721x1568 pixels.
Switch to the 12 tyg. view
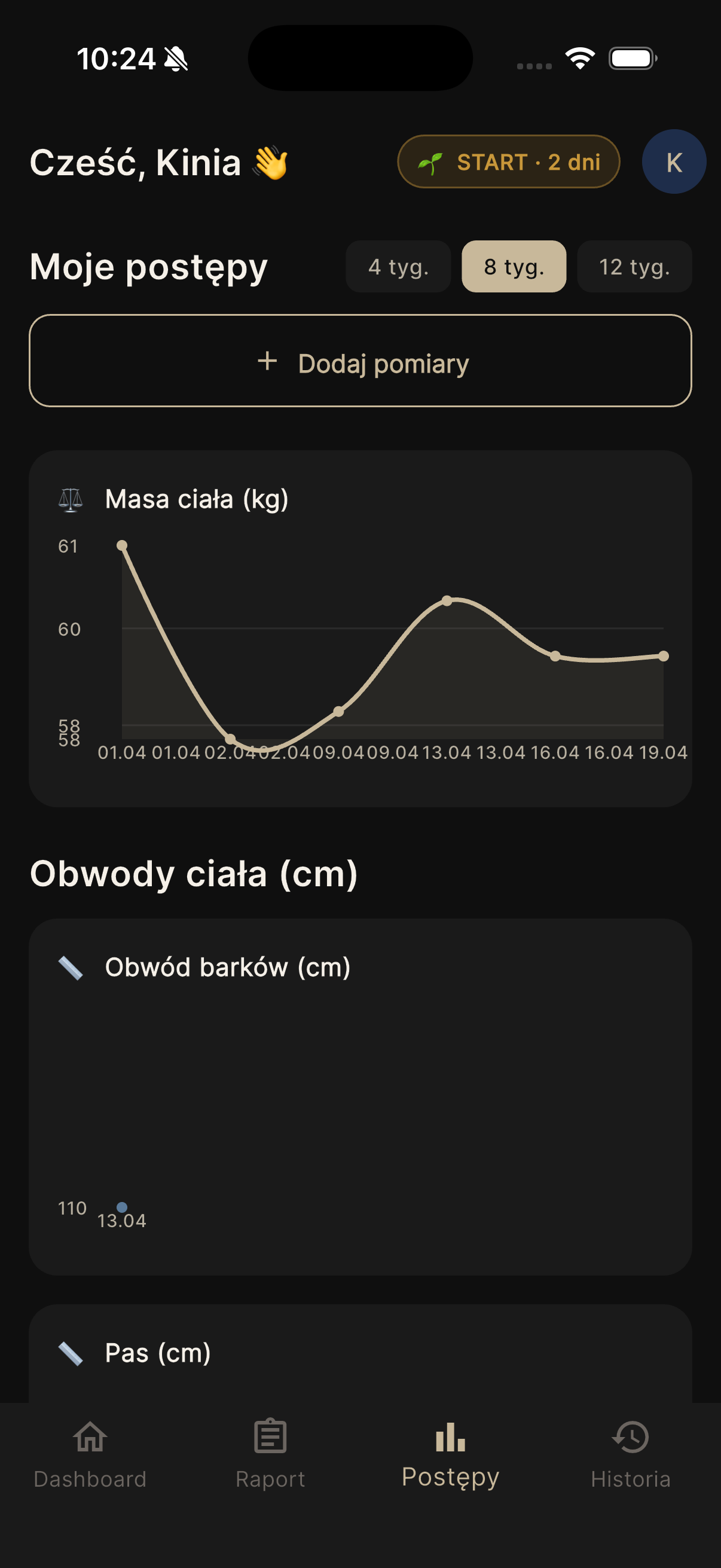click(634, 267)
